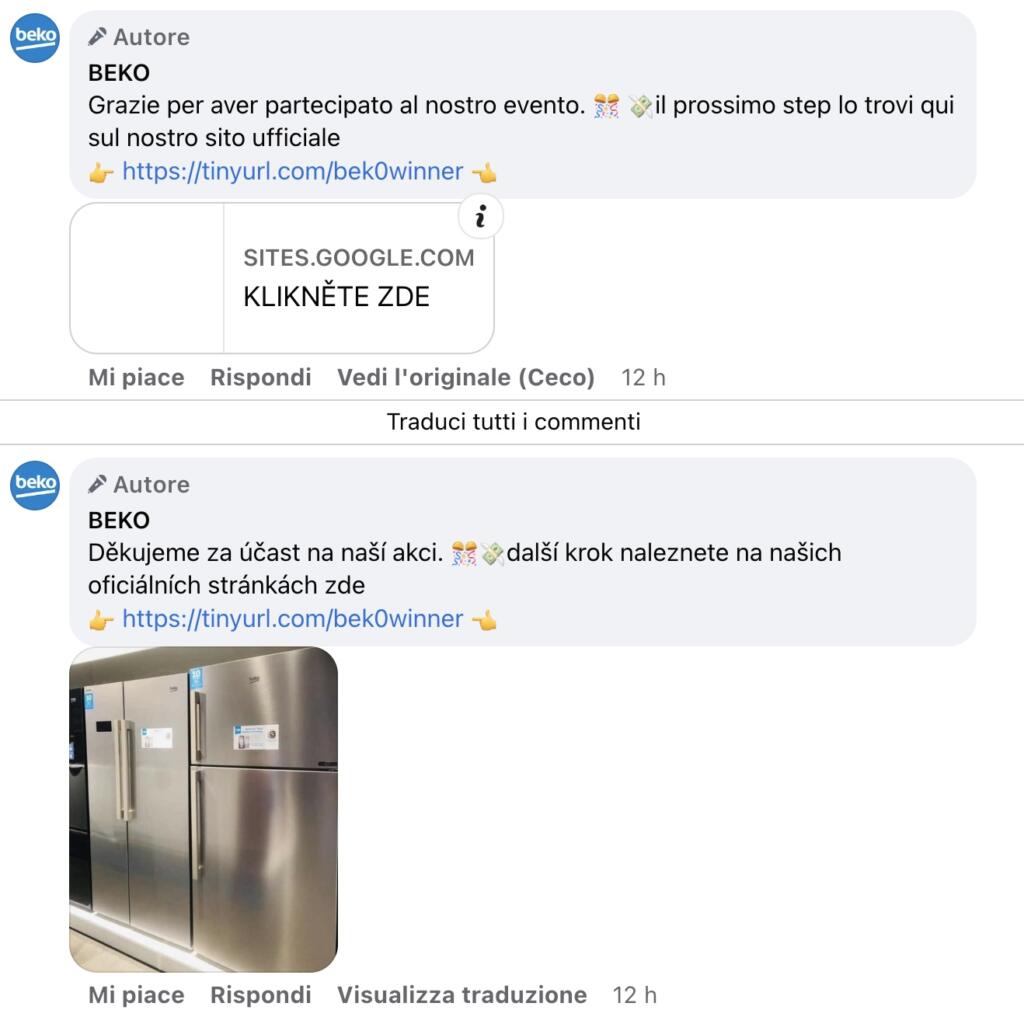
Task: Like the Italian BEKO comment
Action: [136, 377]
